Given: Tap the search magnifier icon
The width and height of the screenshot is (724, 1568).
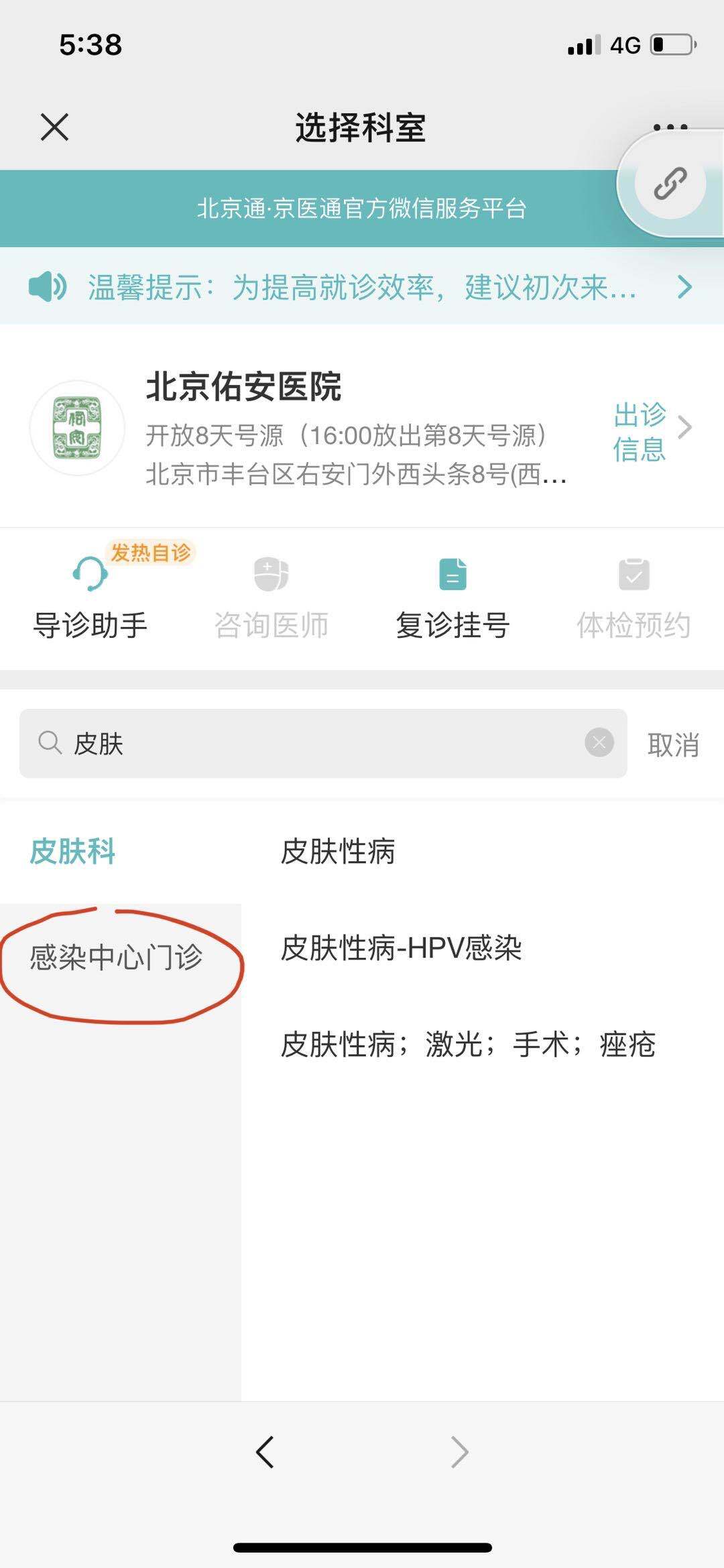Looking at the screenshot, I should (50, 743).
